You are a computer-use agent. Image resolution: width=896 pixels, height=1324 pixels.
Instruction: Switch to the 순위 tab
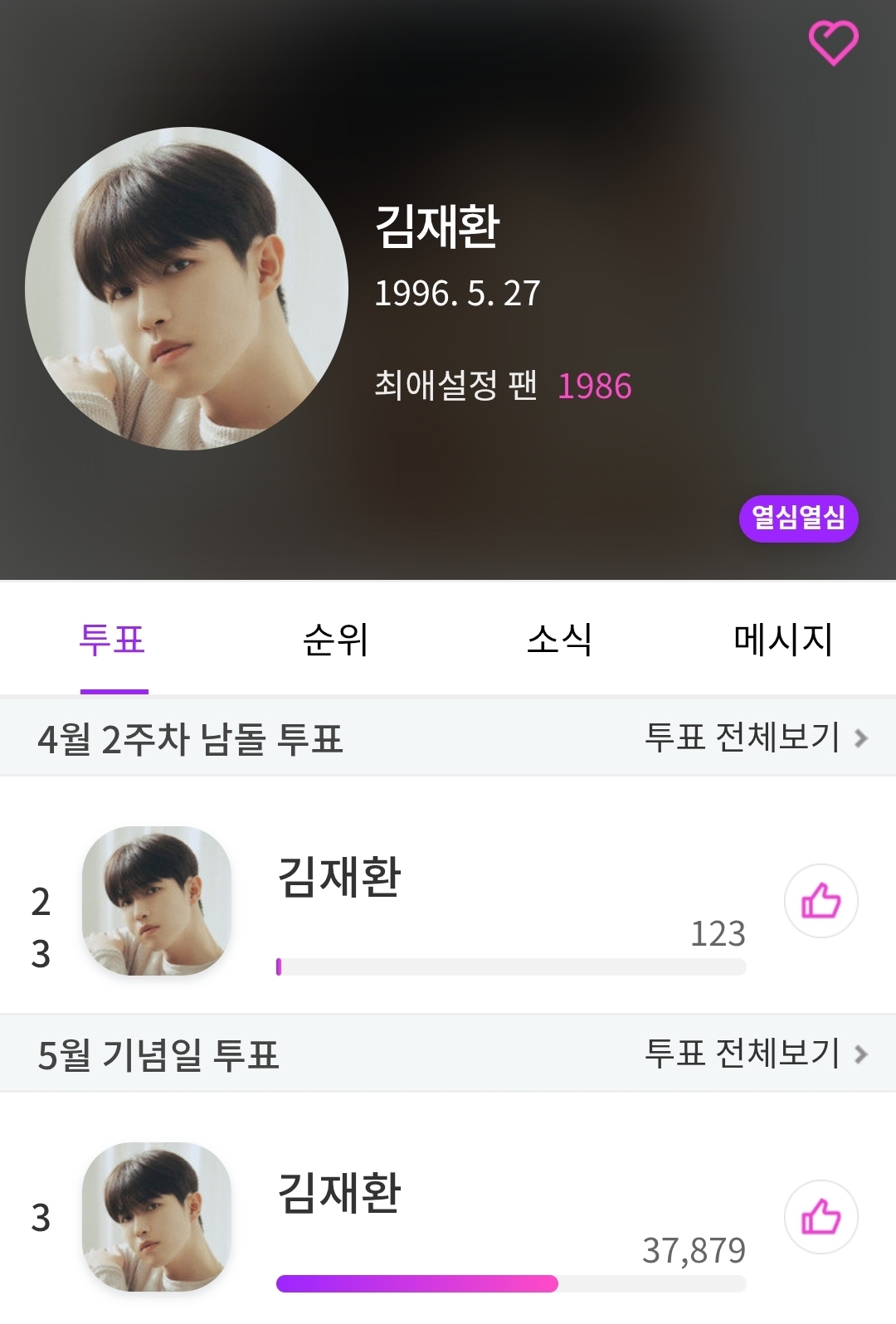[x=336, y=640]
